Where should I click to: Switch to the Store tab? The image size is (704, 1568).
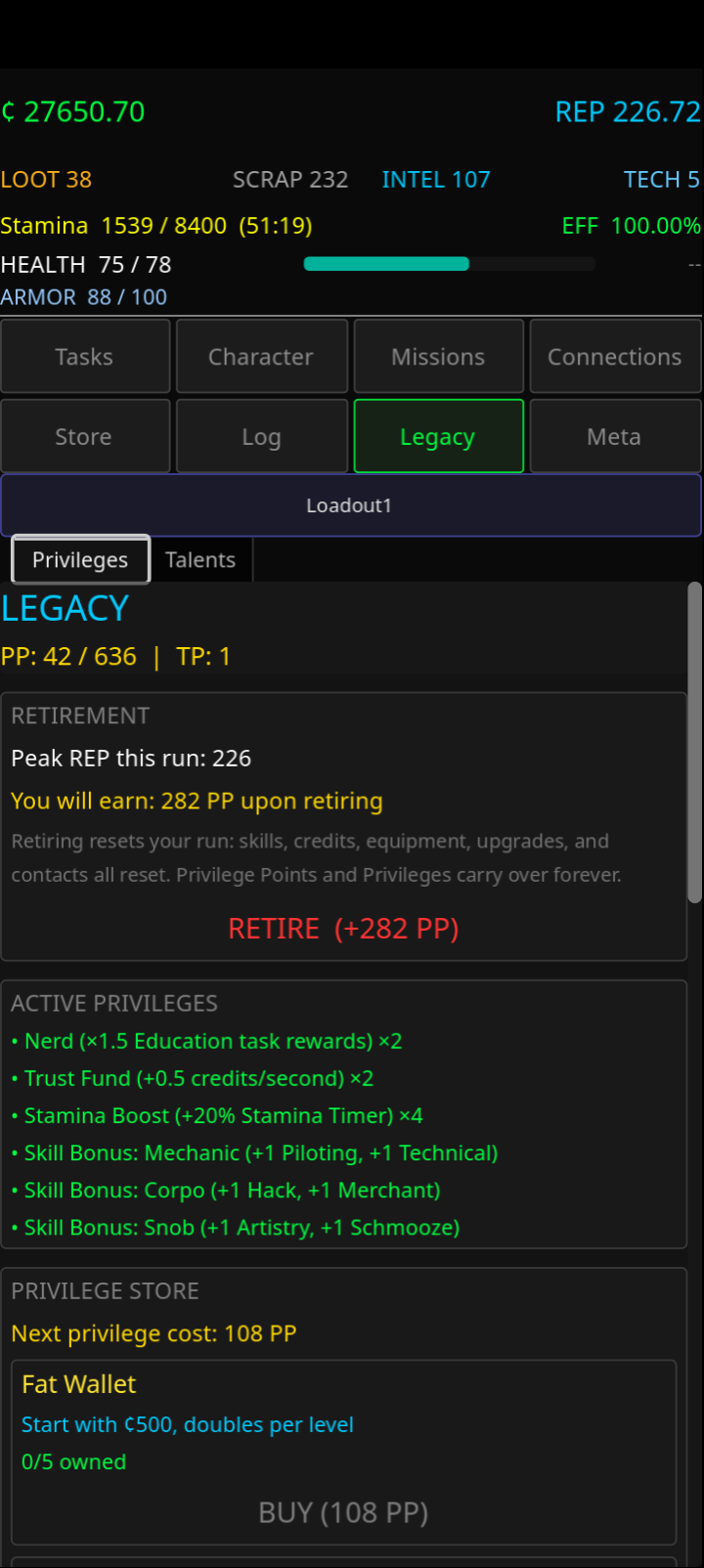tap(85, 437)
